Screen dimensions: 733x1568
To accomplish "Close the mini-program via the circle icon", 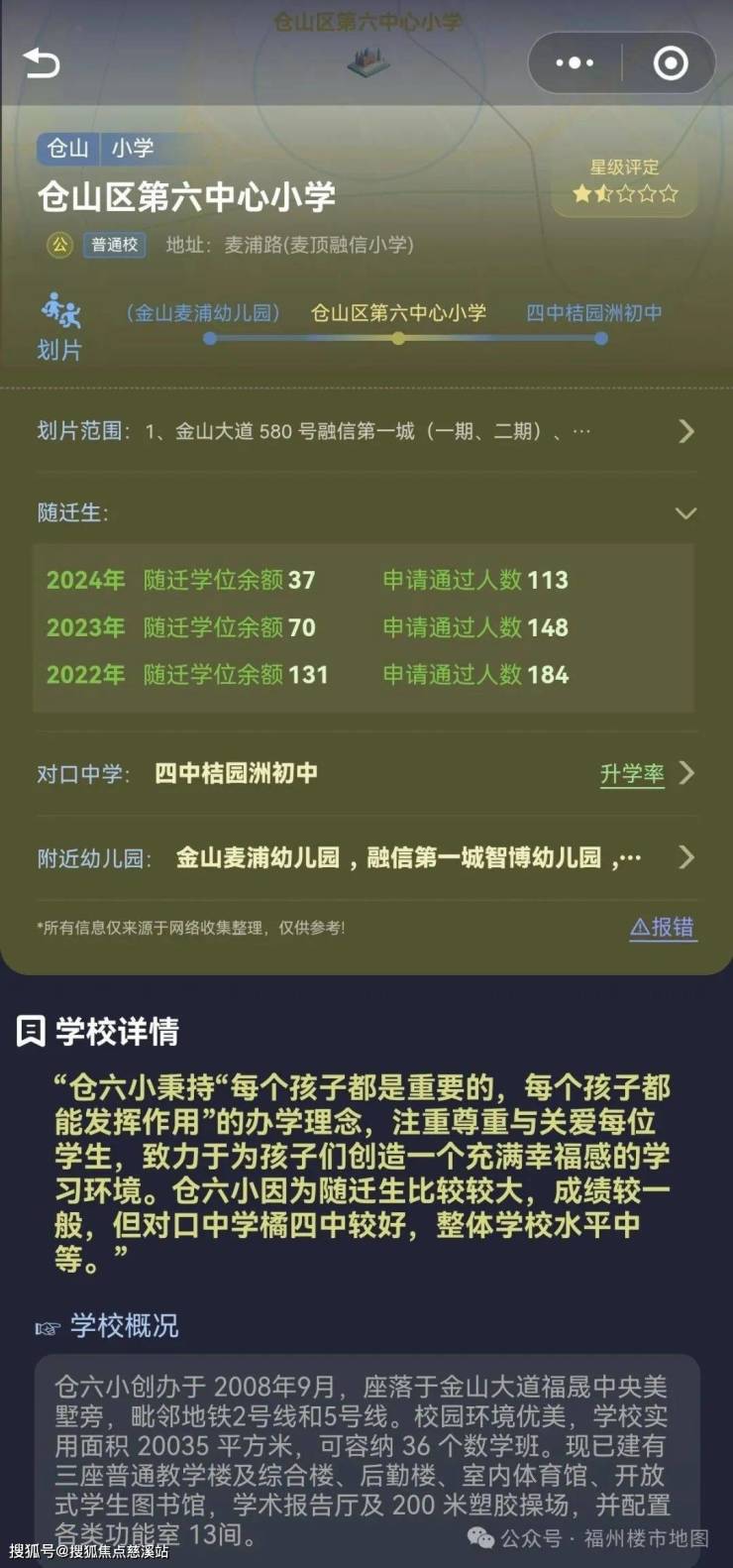I will (671, 63).
